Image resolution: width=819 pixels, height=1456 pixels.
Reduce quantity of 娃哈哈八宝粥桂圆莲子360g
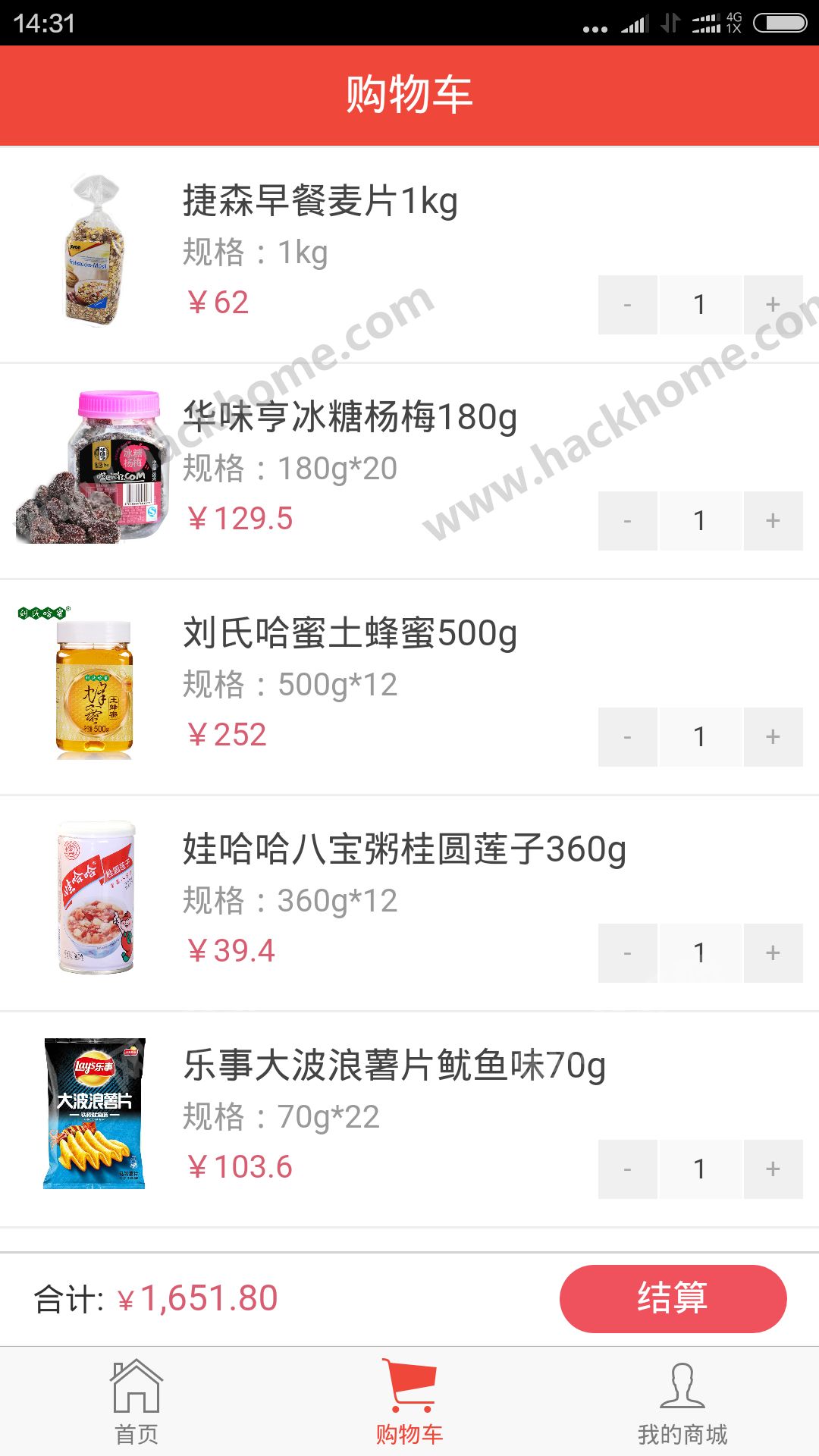627,953
